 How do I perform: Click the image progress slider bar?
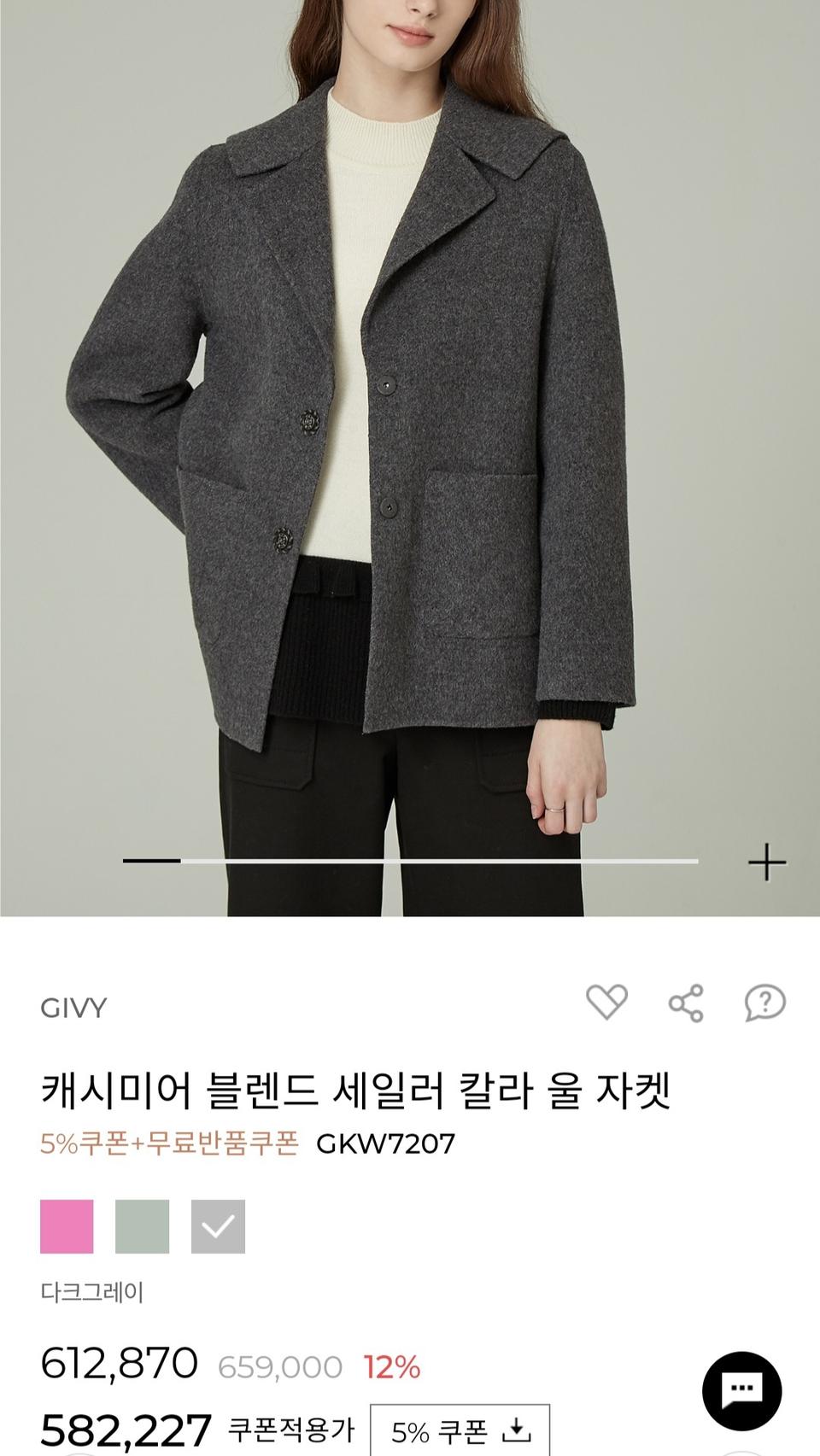coord(410,862)
